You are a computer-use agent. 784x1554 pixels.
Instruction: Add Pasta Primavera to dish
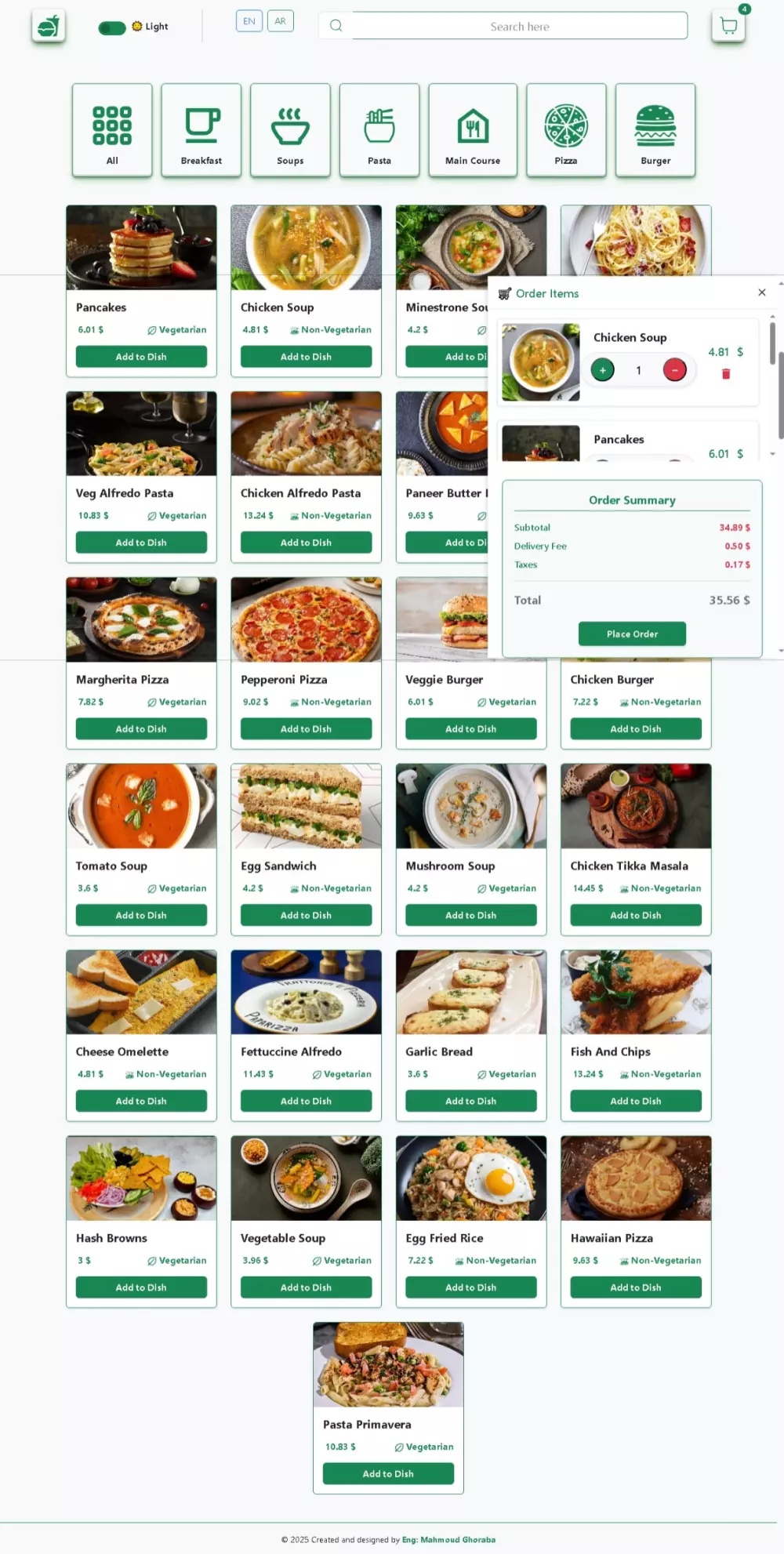(388, 1474)
